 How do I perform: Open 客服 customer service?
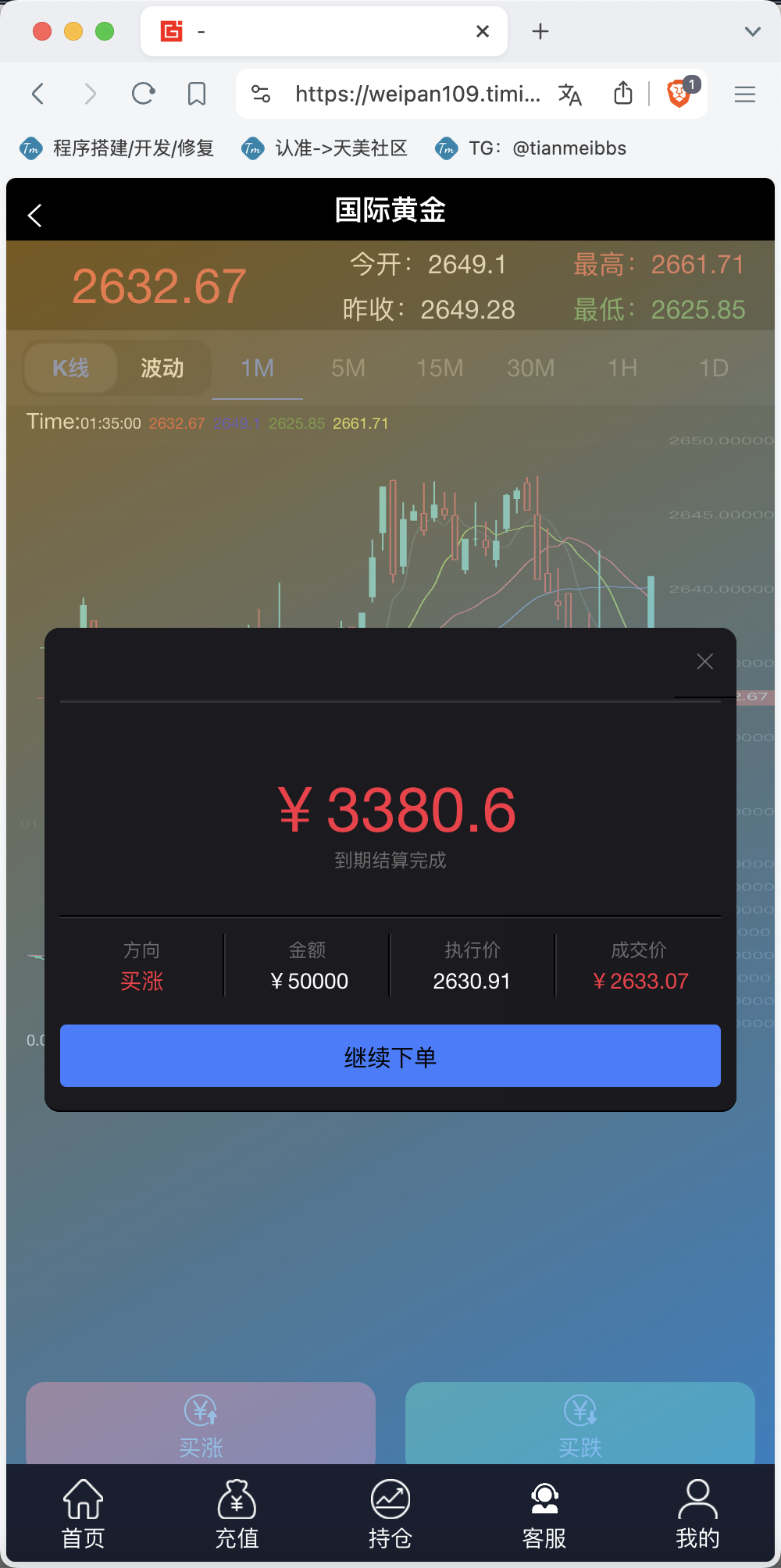point(544,1514)
